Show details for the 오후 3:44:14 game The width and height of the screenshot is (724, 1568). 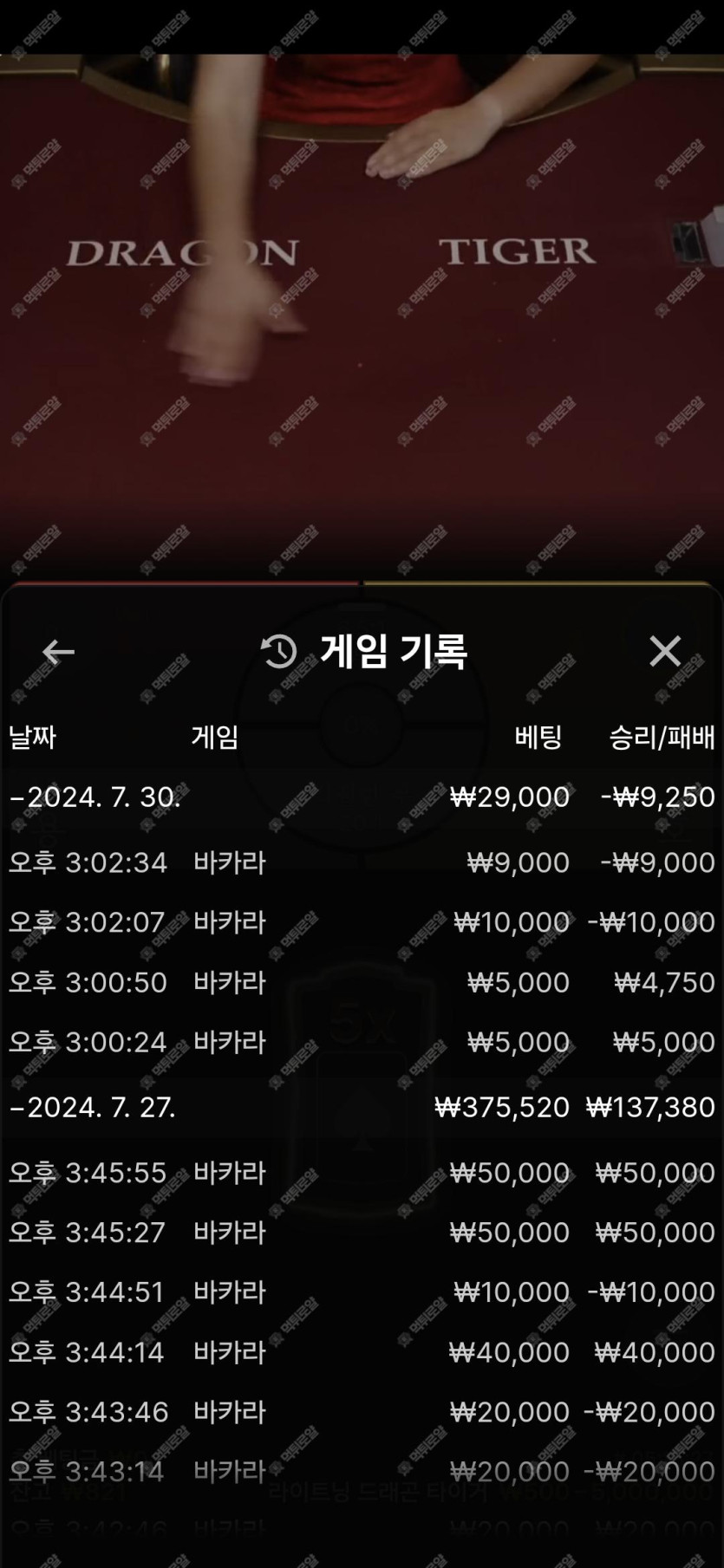click(362, 1352)
